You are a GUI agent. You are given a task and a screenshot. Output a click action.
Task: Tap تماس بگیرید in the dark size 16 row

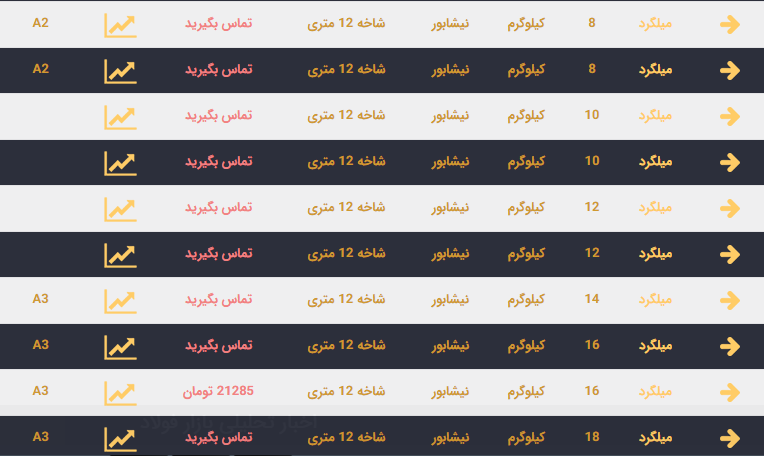pos(218,346)
